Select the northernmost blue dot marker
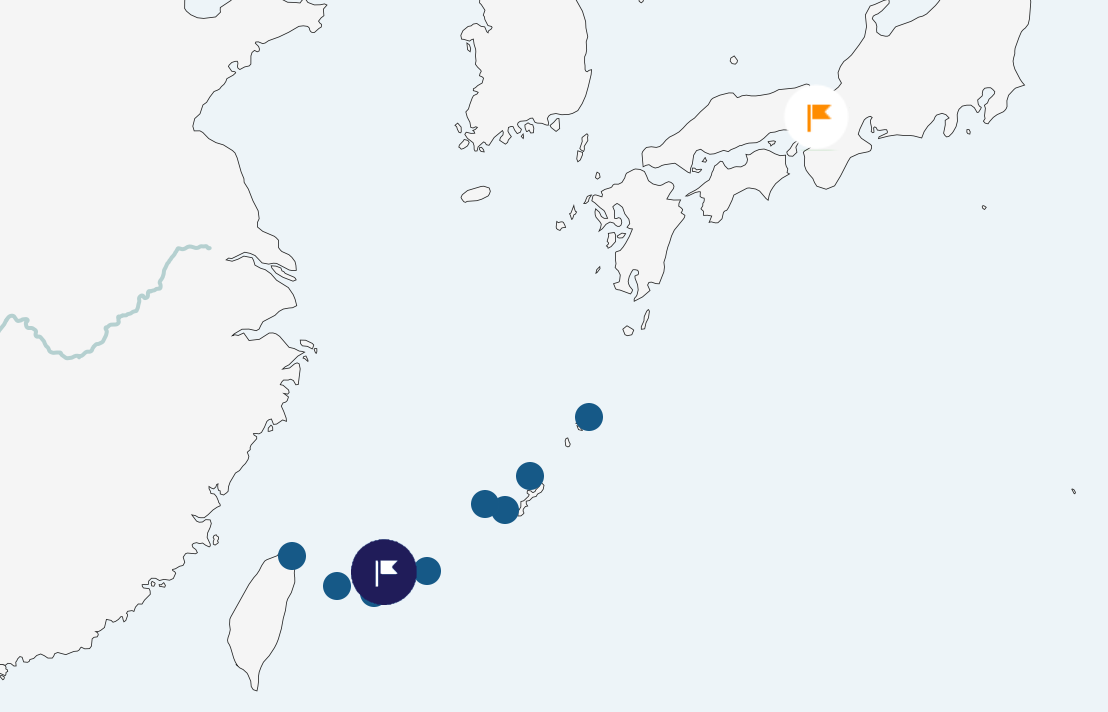This screenshot has width=1108, height=712. click(x=589, y=417)
